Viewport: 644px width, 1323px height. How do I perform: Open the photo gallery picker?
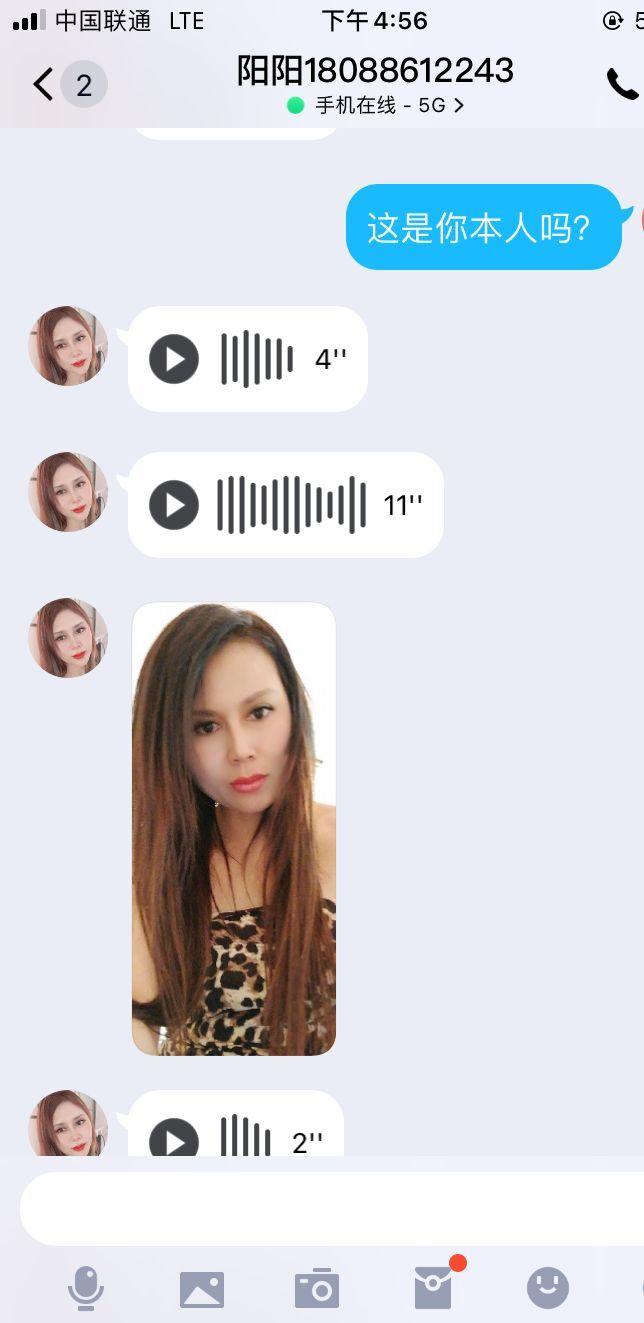(x=202, y=1288)
